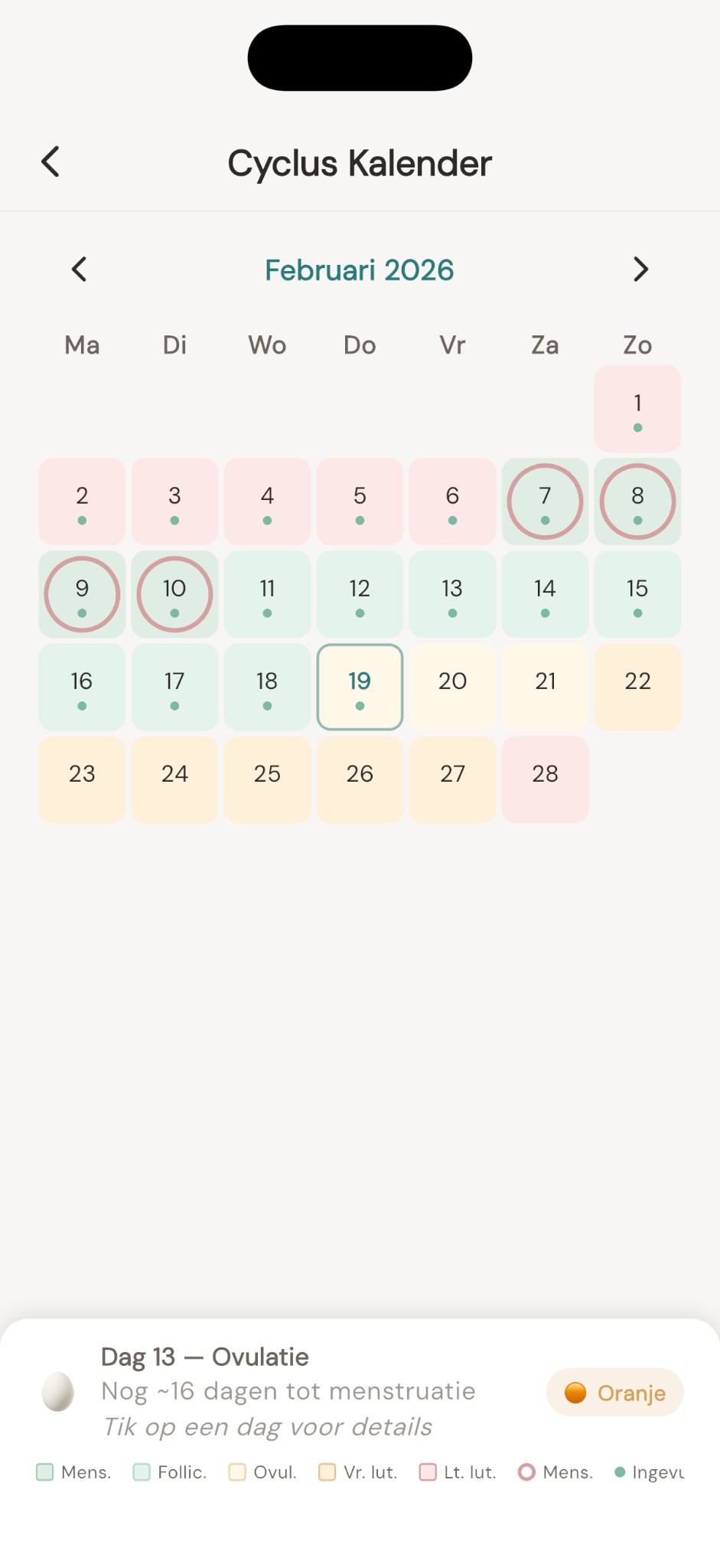
Task: Click the pink Lt. lut. color swatch
Action: pyautogui.click(x=426, y=1472)
